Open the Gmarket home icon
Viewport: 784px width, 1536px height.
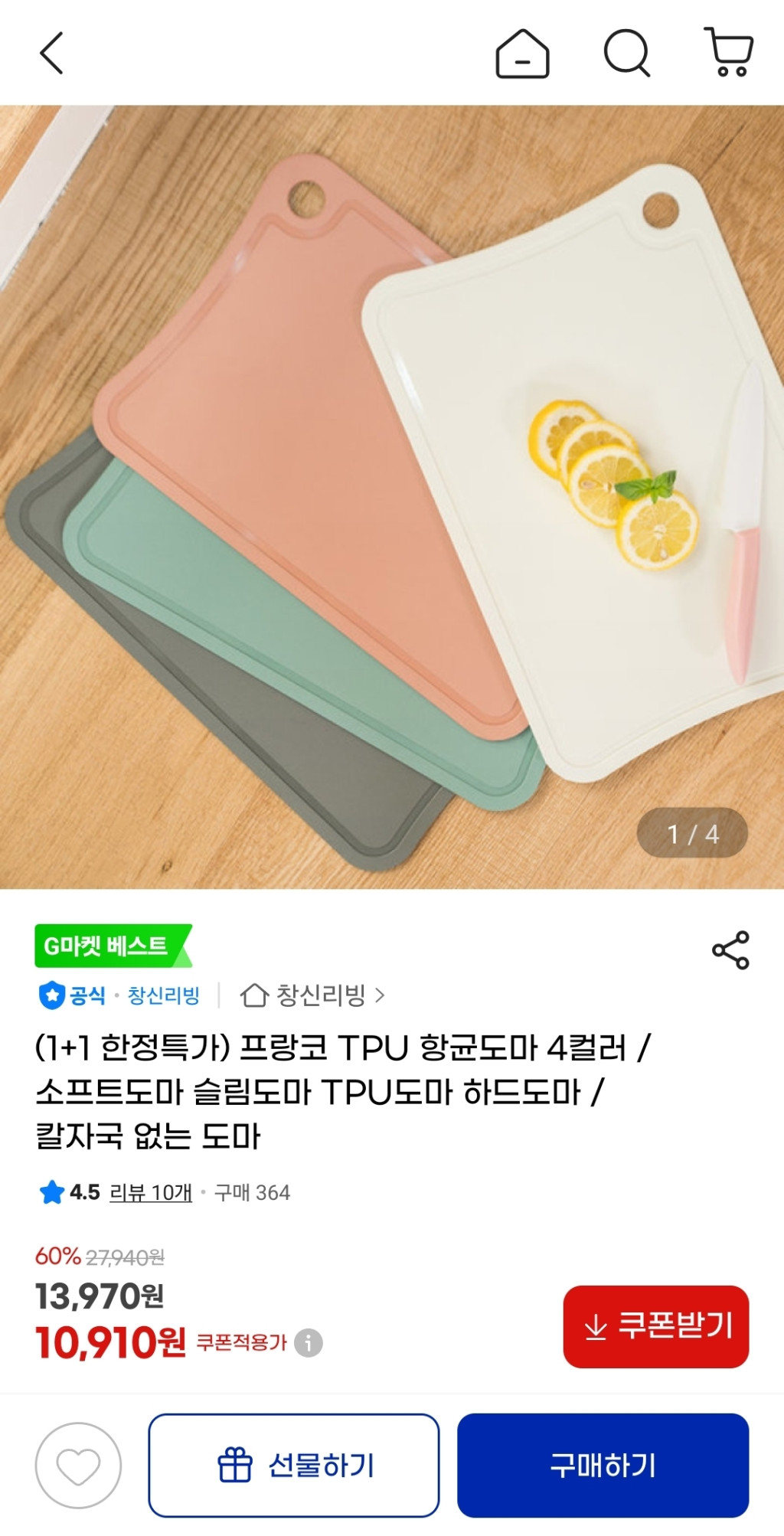click(x=522, y=54)
